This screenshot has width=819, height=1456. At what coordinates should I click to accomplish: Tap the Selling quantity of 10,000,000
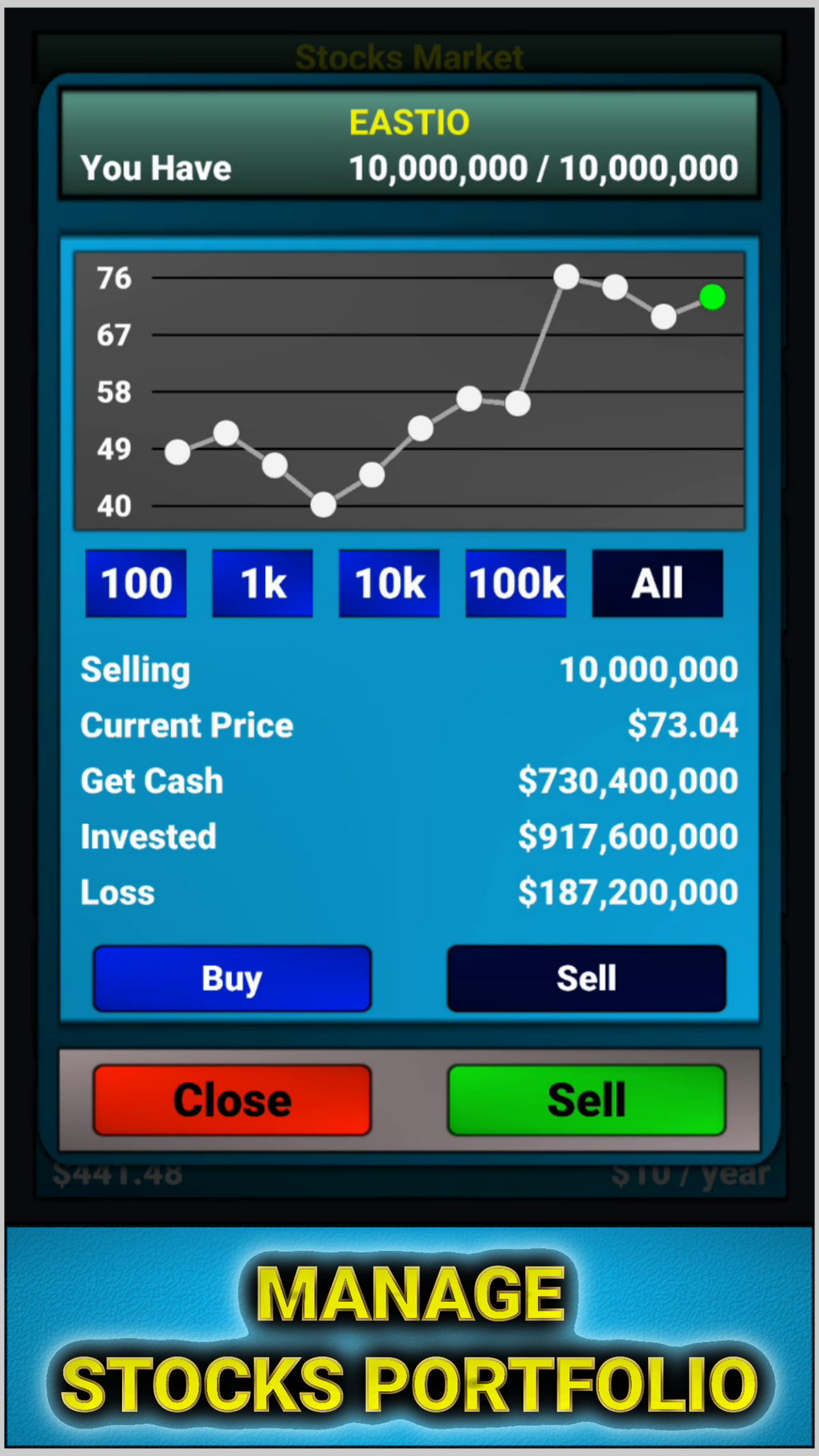point(647,669)
